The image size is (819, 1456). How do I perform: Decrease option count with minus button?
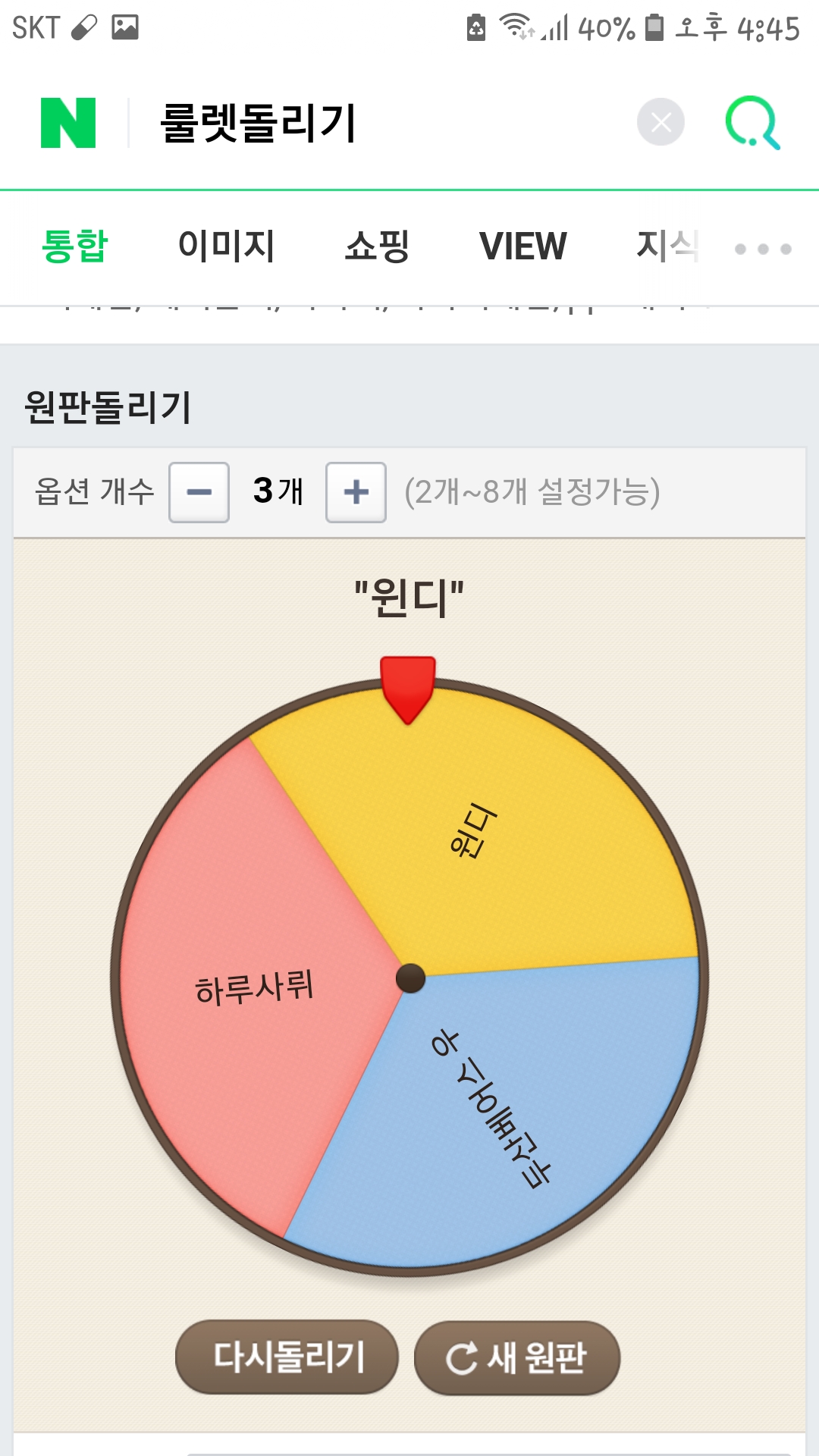pos(199,492)
